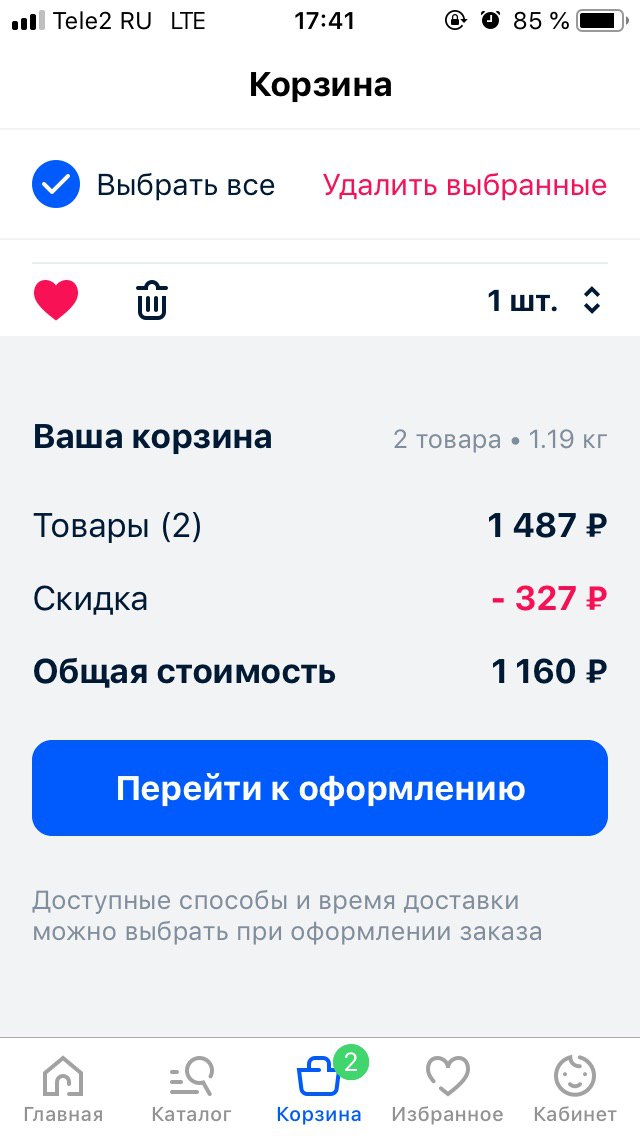The width and height of the screenshot is (640, 1136).
Task: Remove item from favorites with the heart icon
Action: (56, 300)
